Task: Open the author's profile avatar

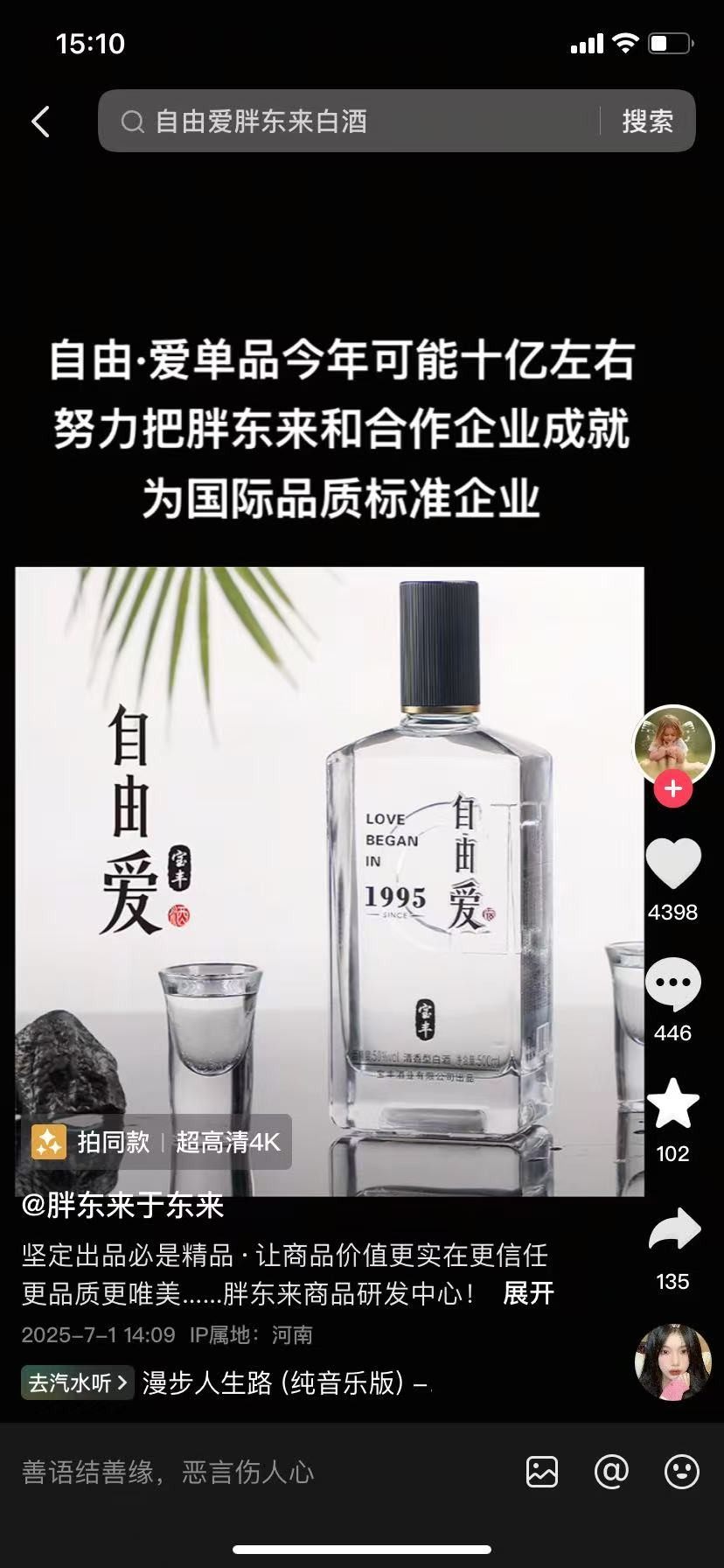Action: [x=672, y=745]
